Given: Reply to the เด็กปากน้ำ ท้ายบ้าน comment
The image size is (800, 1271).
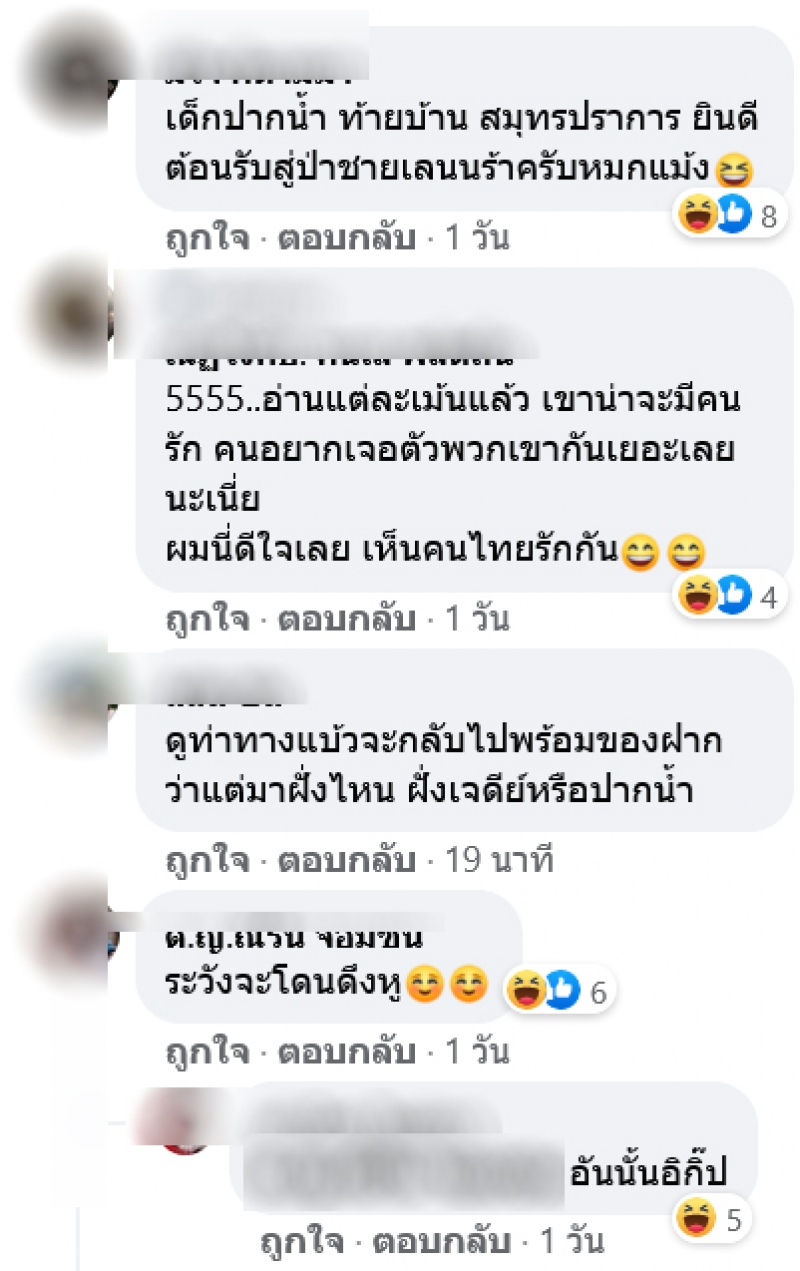Looking at the screenshot, I should pos(347,239).
